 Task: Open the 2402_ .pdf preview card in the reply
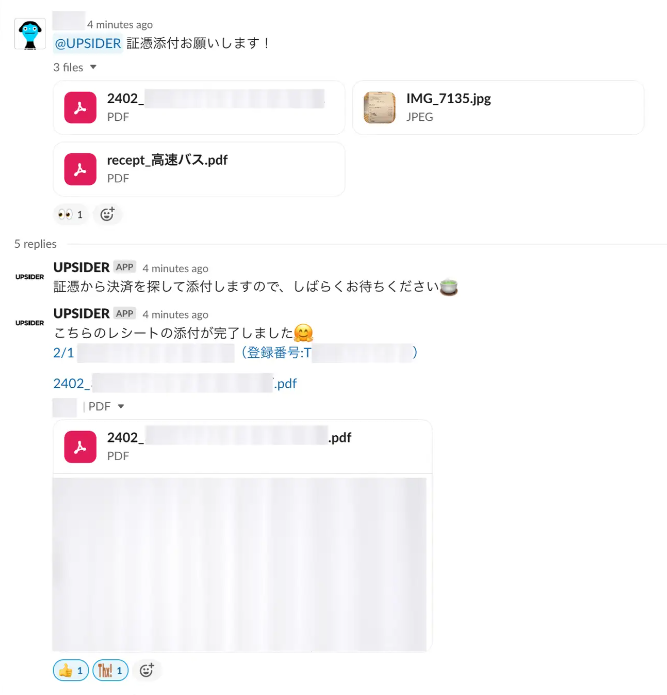pos(242,446)
